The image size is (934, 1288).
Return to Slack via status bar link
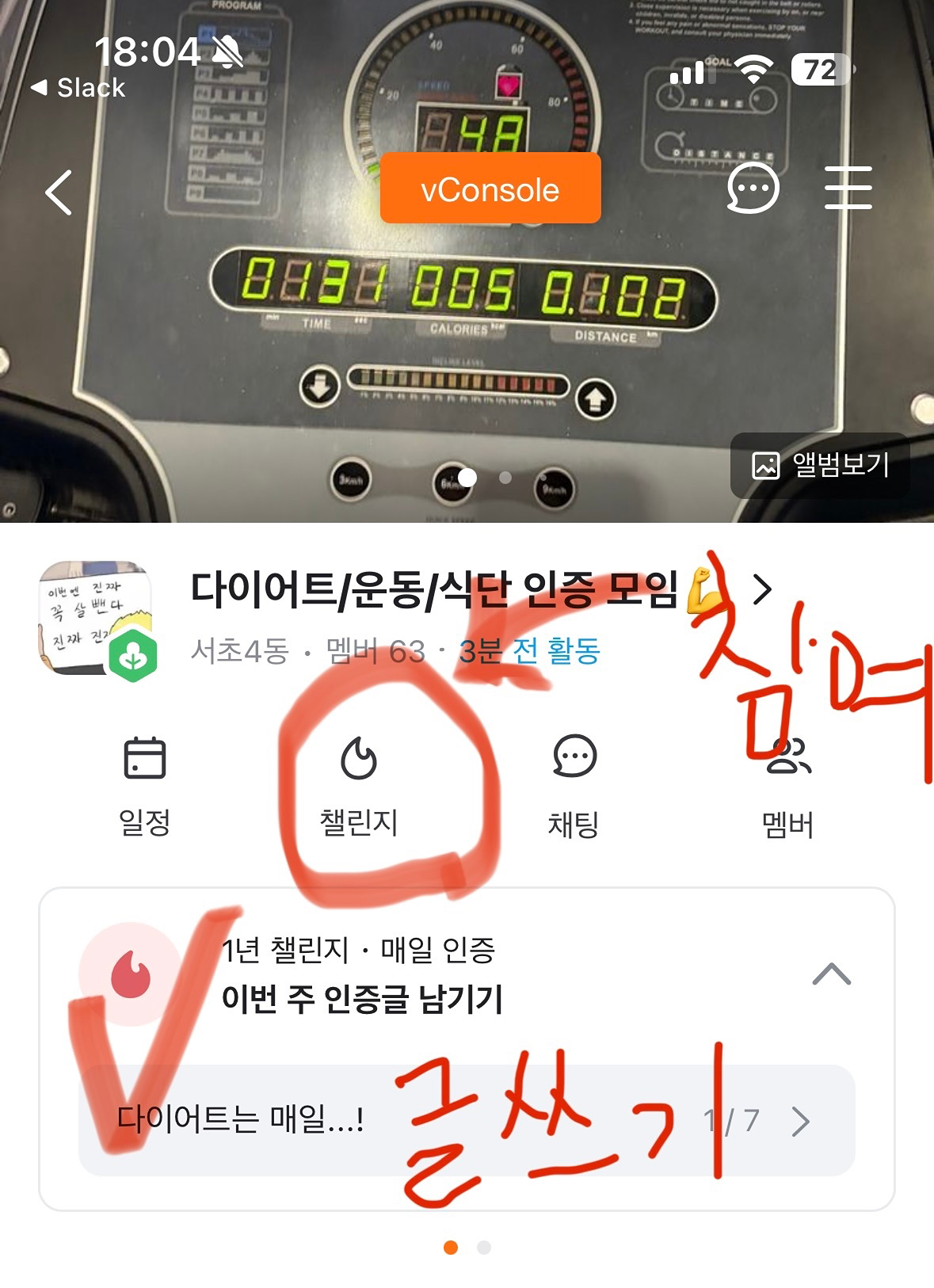click(x=78, y=88)
